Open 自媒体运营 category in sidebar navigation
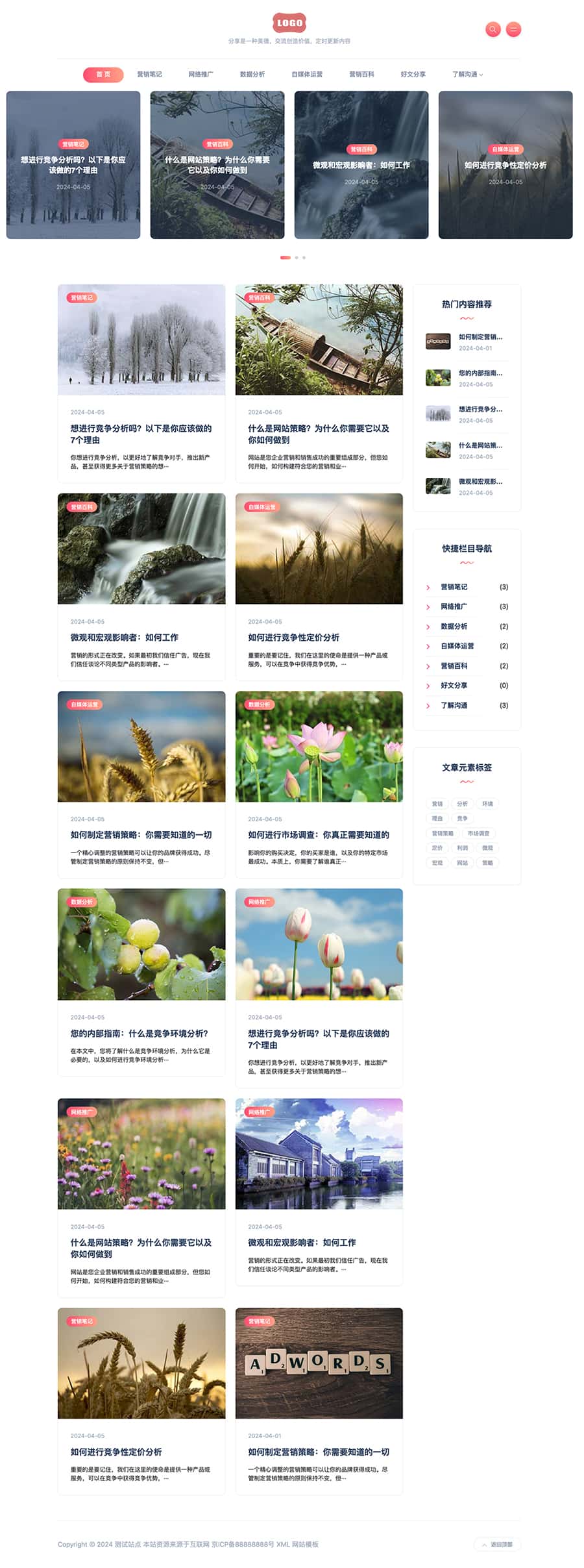Image resolution: width=584 pixels, height=1568 pixels. [x=457, y=646]
